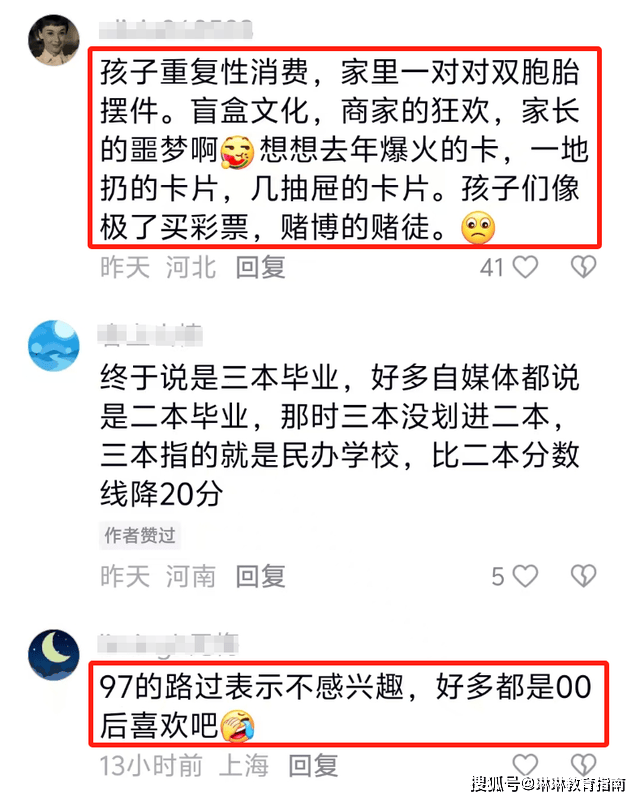Viewport: 640px width, 801px height.
Task: Reply to the 上海 comment
Action: pyautogui.click(x=314, y=766)
